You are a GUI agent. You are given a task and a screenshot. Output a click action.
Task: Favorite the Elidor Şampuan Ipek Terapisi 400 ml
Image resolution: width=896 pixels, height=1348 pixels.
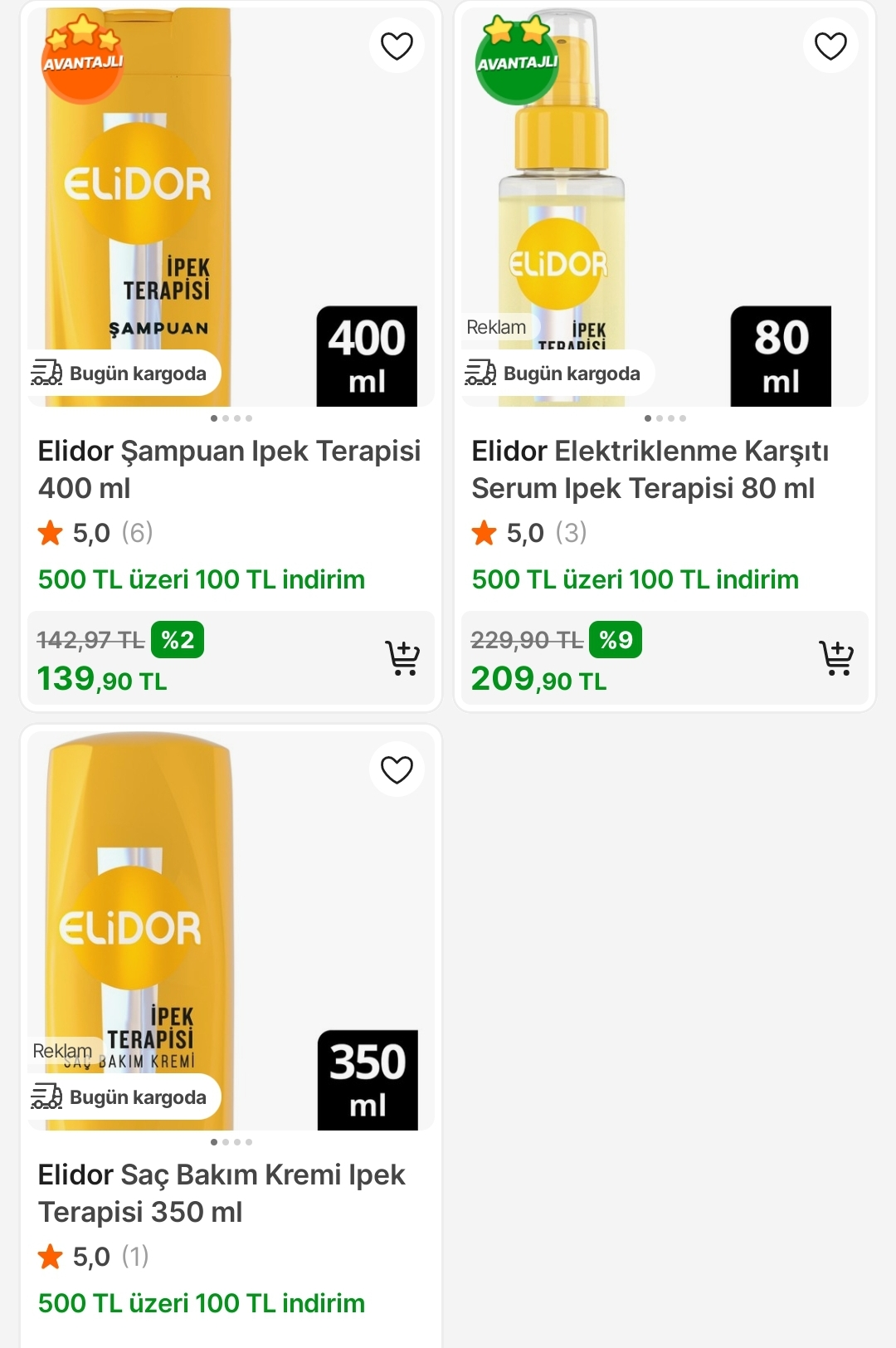397,46
